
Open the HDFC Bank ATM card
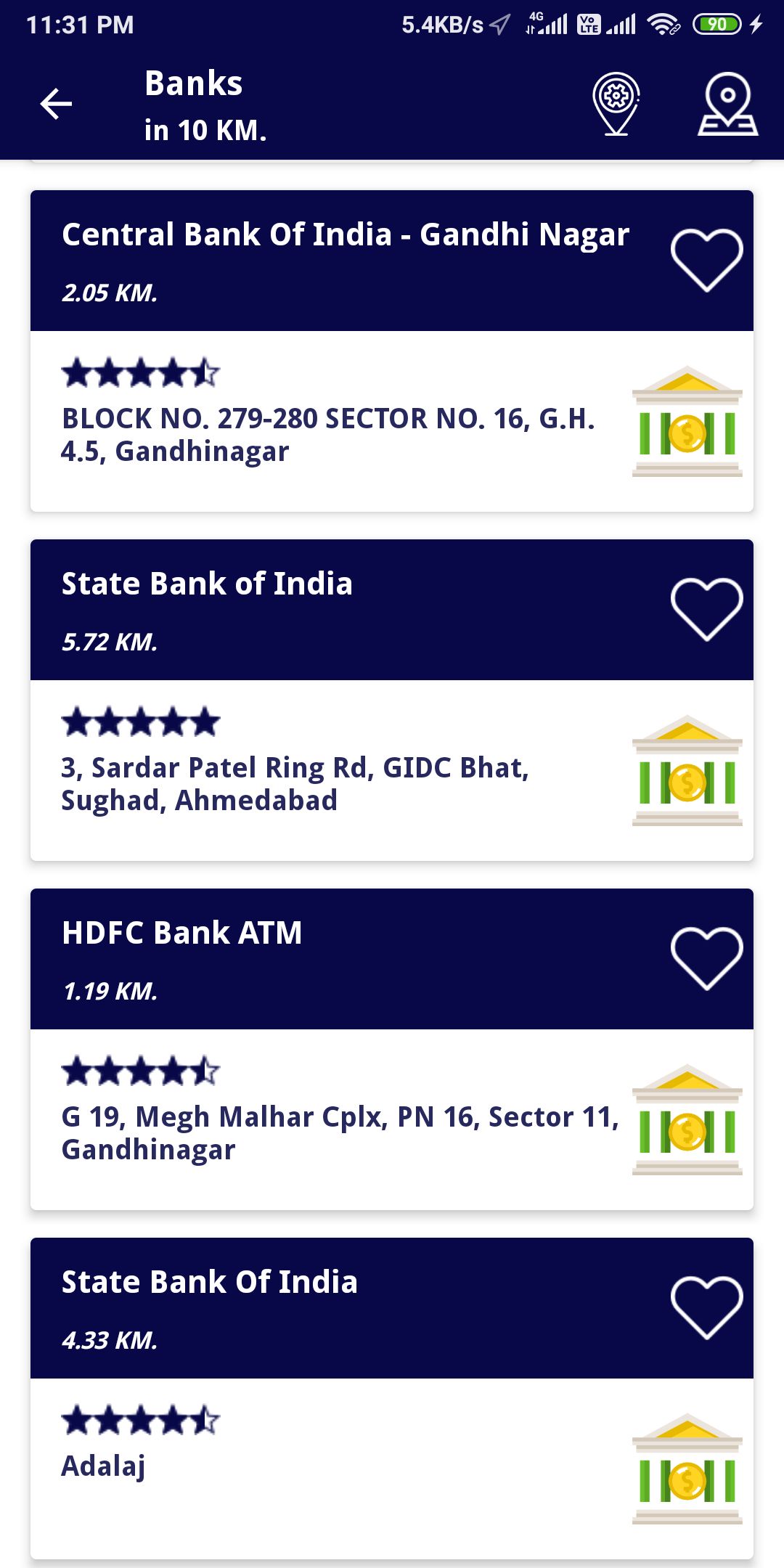[x=392, y=1050]
